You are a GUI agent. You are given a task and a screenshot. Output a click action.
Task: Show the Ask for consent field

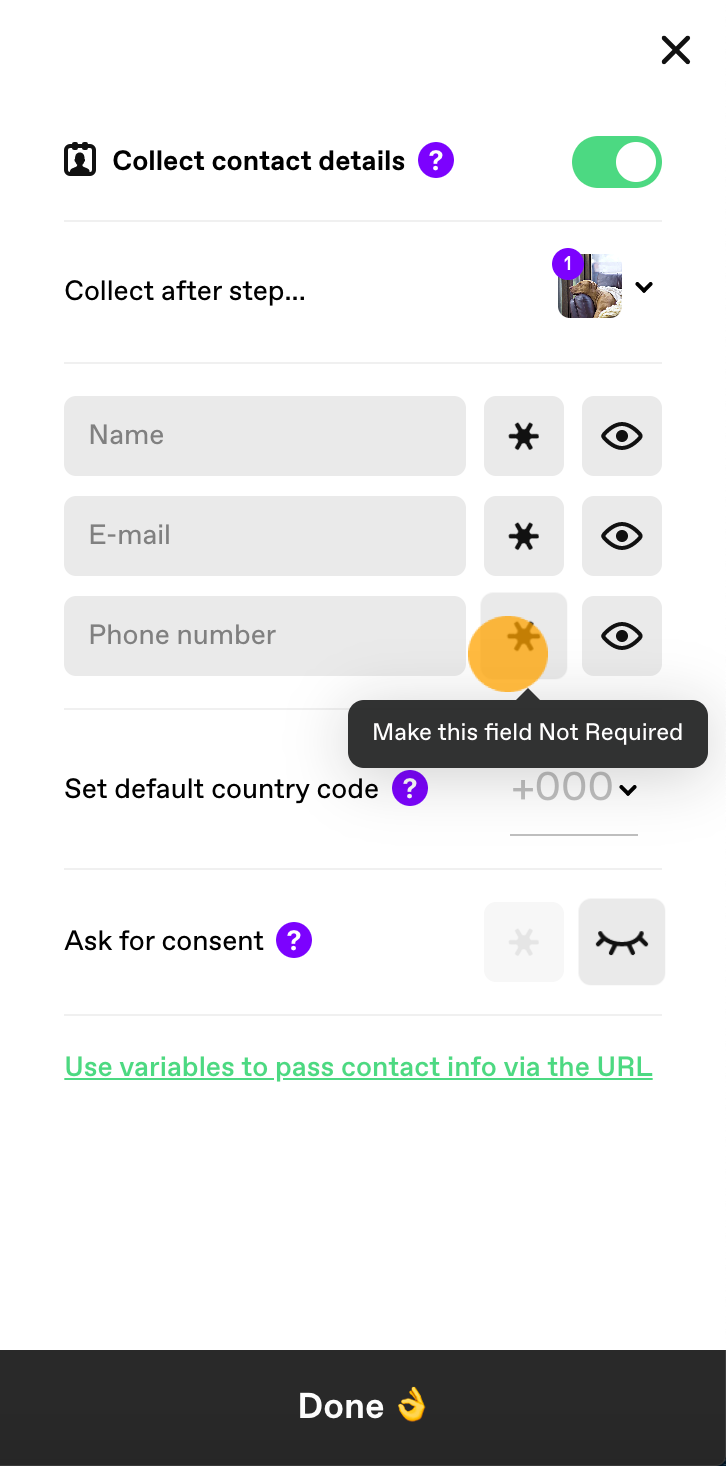[622, 942]
